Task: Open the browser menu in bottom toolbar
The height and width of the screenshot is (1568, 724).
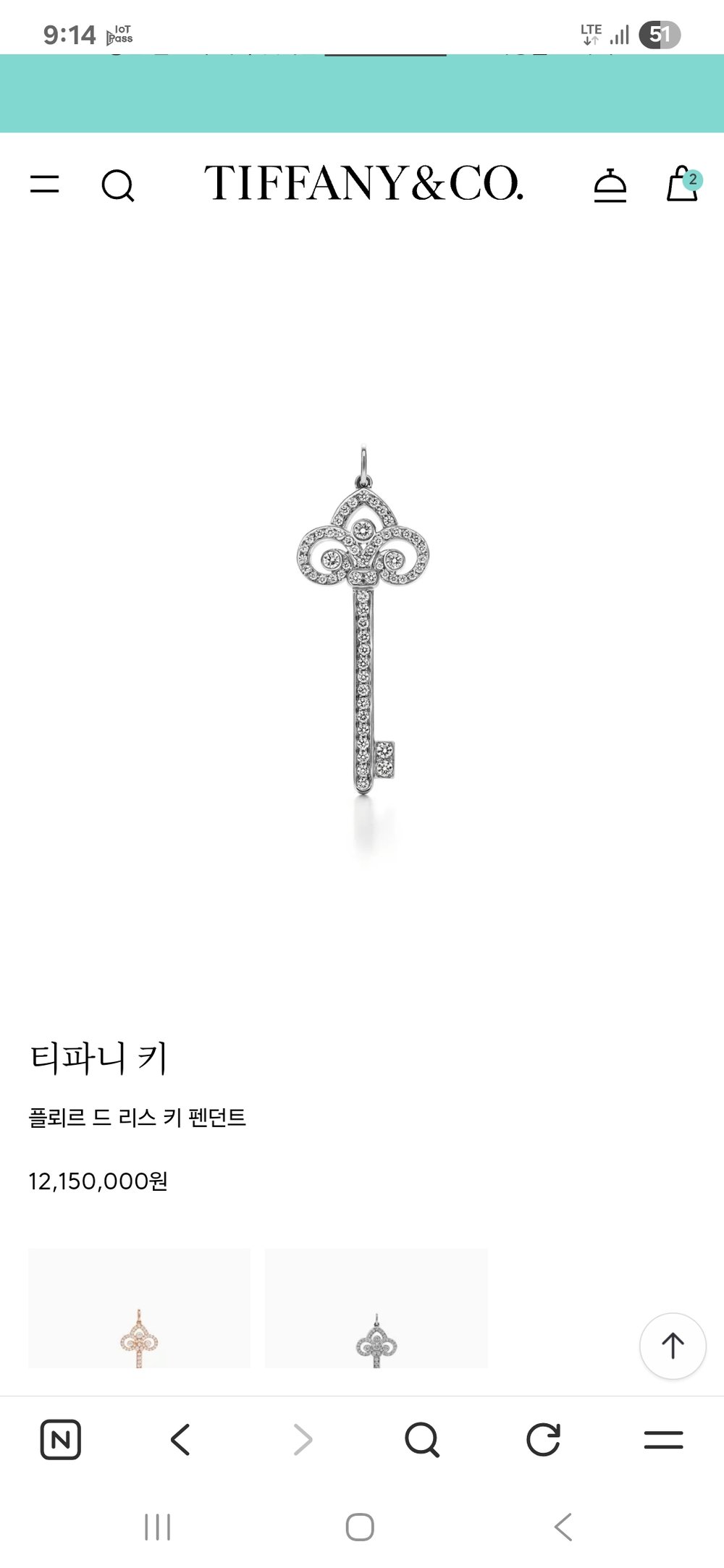Action: pyautogui.click(x=663, y=1439)
